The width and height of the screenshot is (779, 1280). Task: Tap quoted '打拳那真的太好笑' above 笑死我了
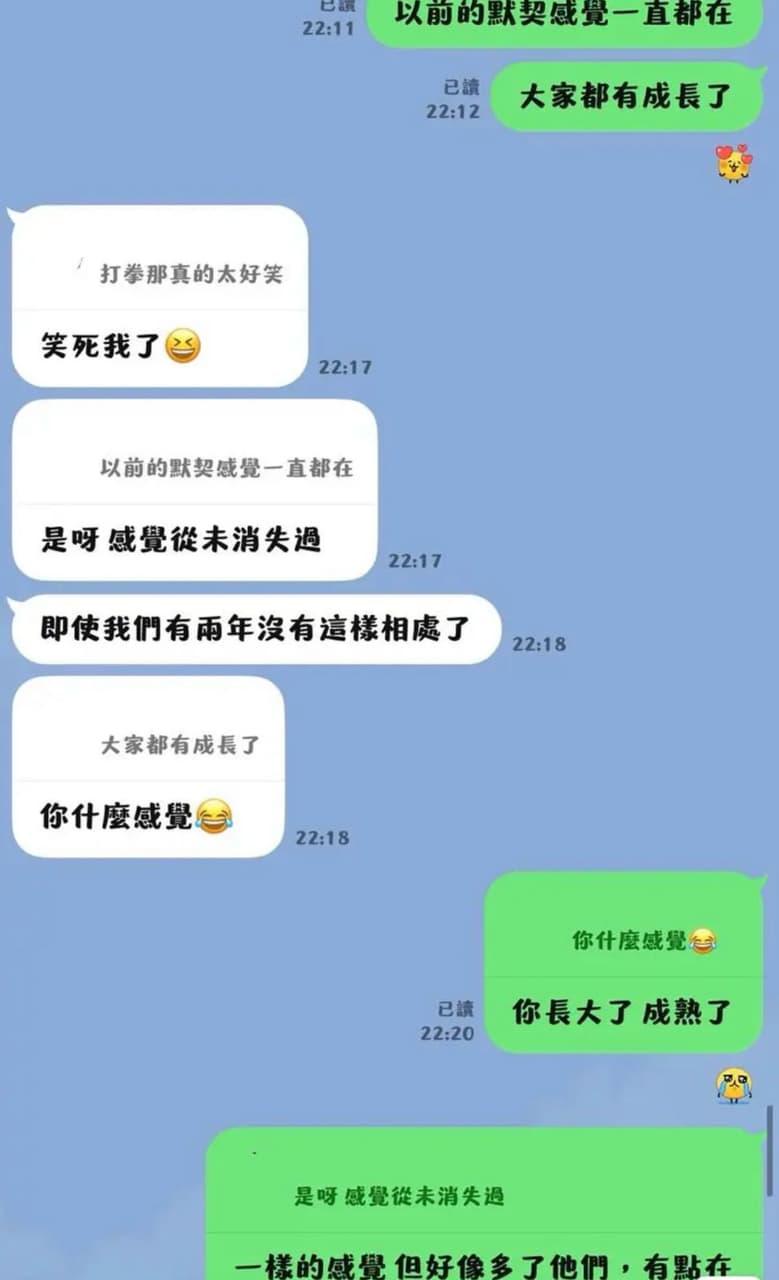[191, 273]
